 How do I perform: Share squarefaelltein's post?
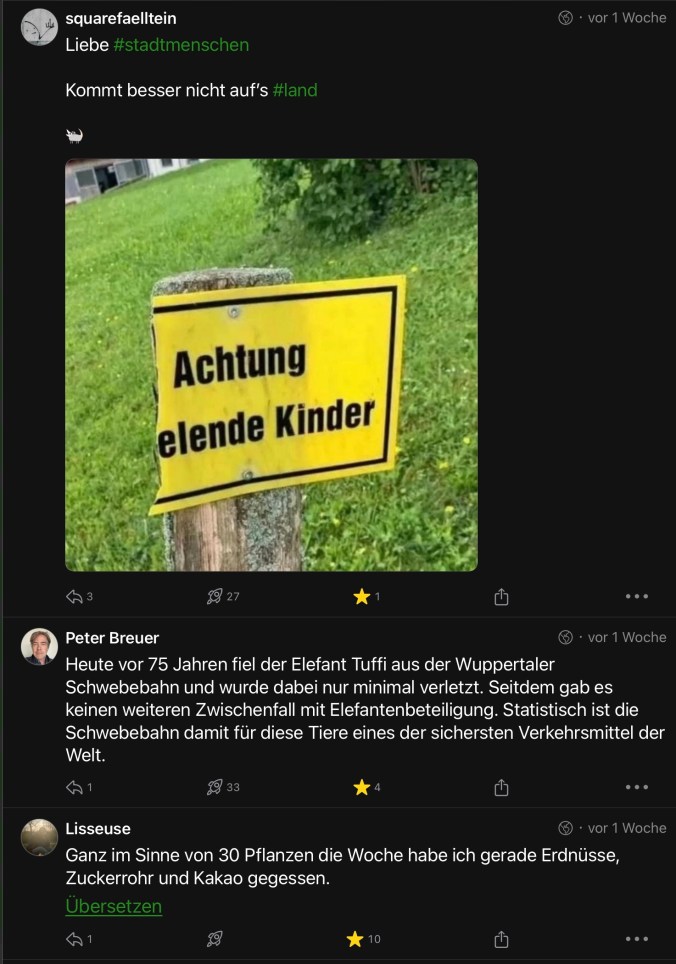click(501, 597)
